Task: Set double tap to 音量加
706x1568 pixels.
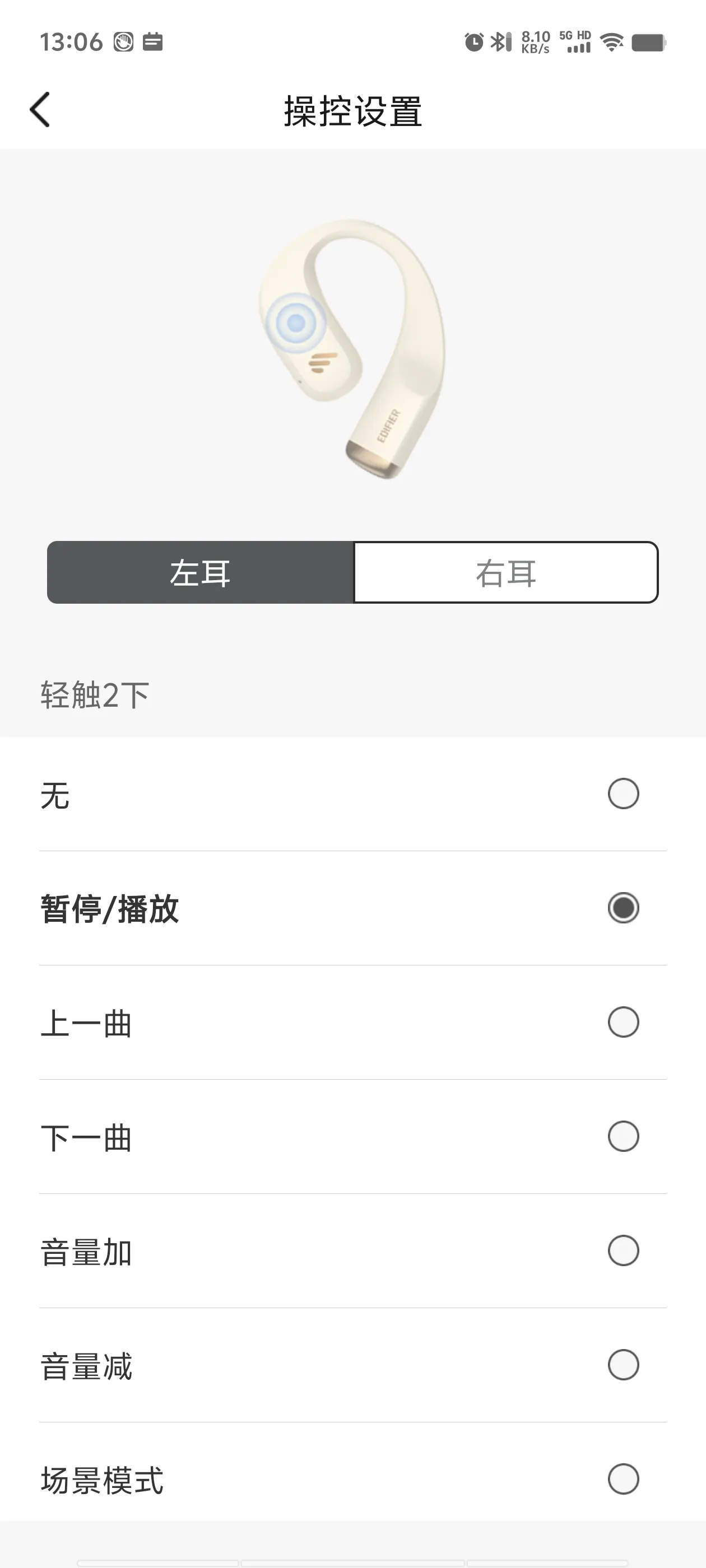Action: [x=352, y=1251]
